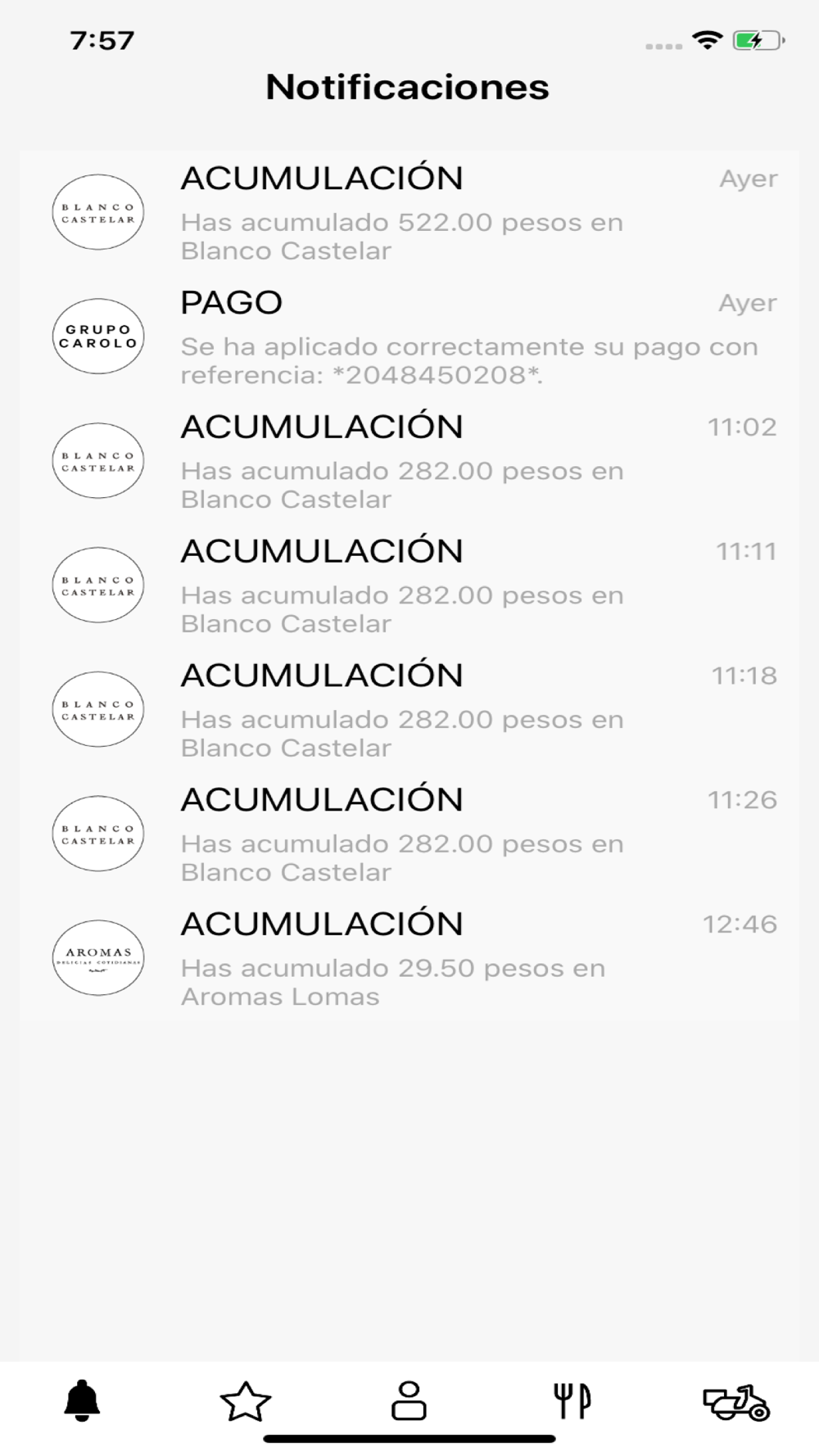Open the notifications bell tab
The image size is (819, 1456).
point(82,1400)
